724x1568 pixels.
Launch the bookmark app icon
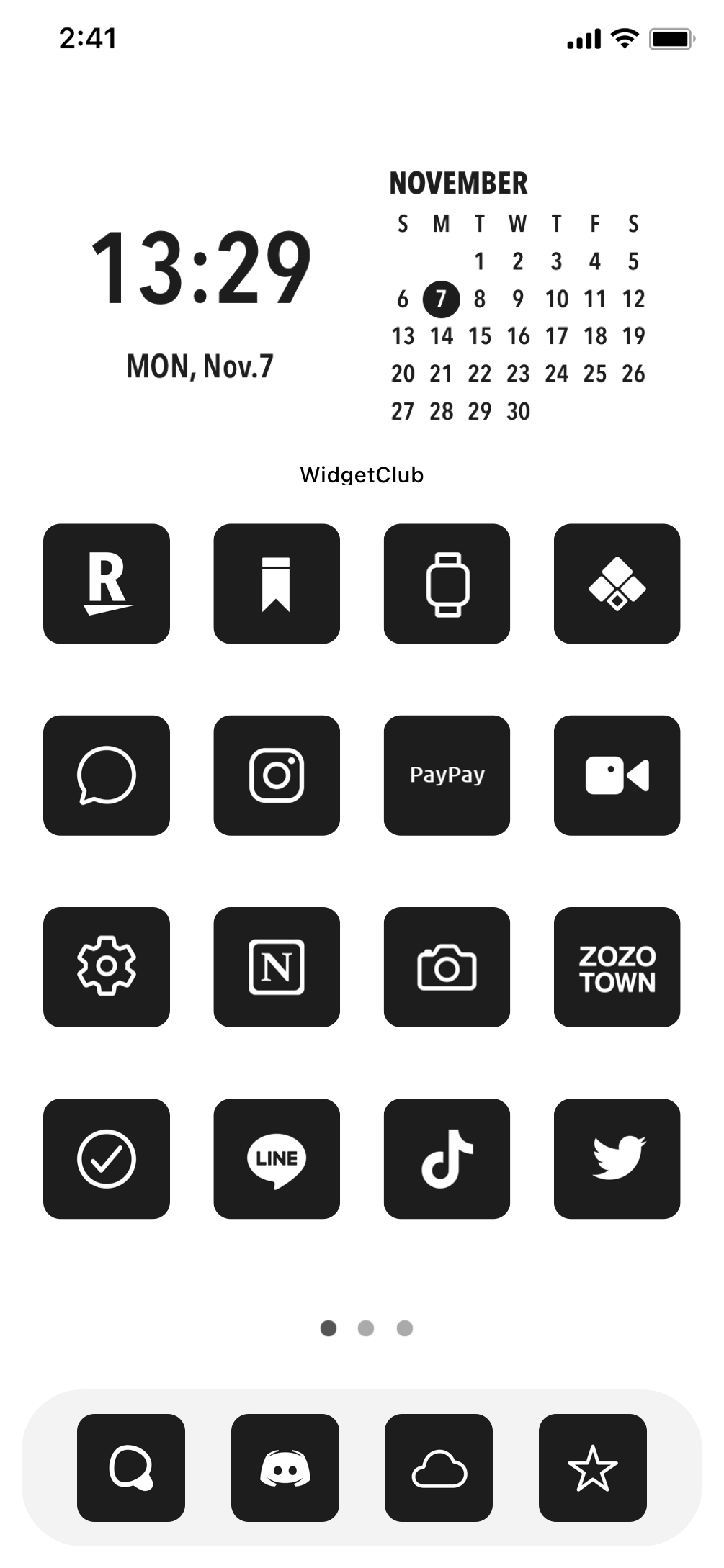coord(277,584)
